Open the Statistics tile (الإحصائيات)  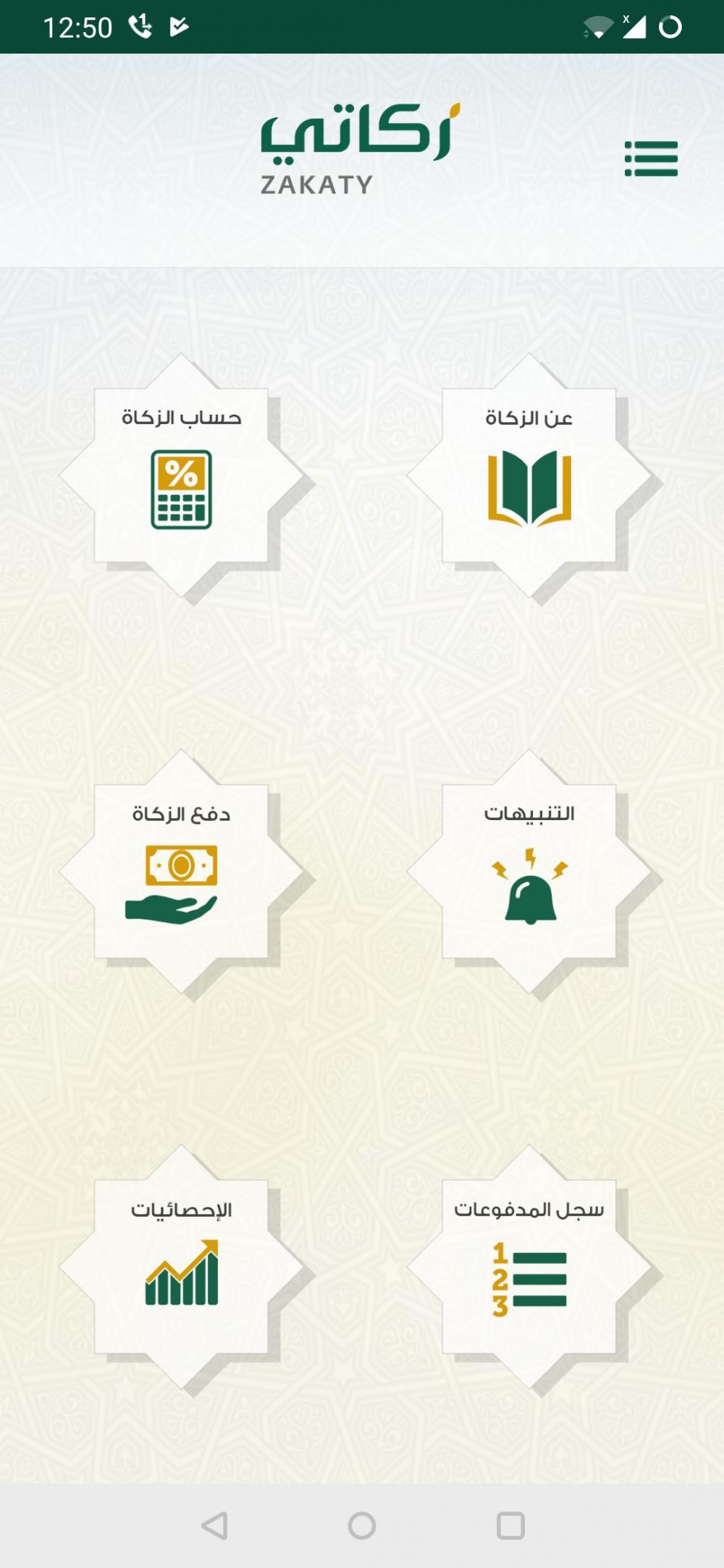point(181,1268)
